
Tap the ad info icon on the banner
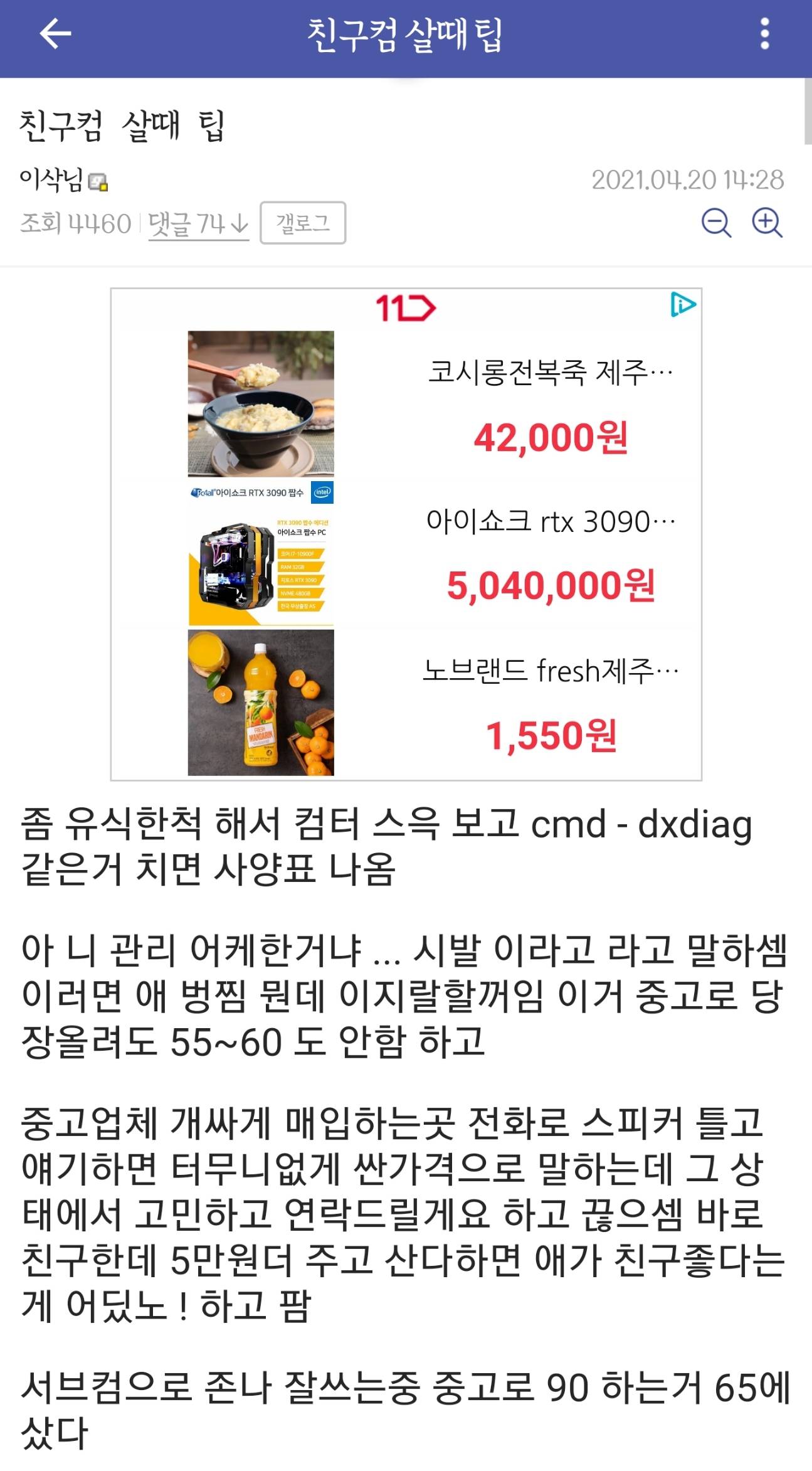coord(683,305)
